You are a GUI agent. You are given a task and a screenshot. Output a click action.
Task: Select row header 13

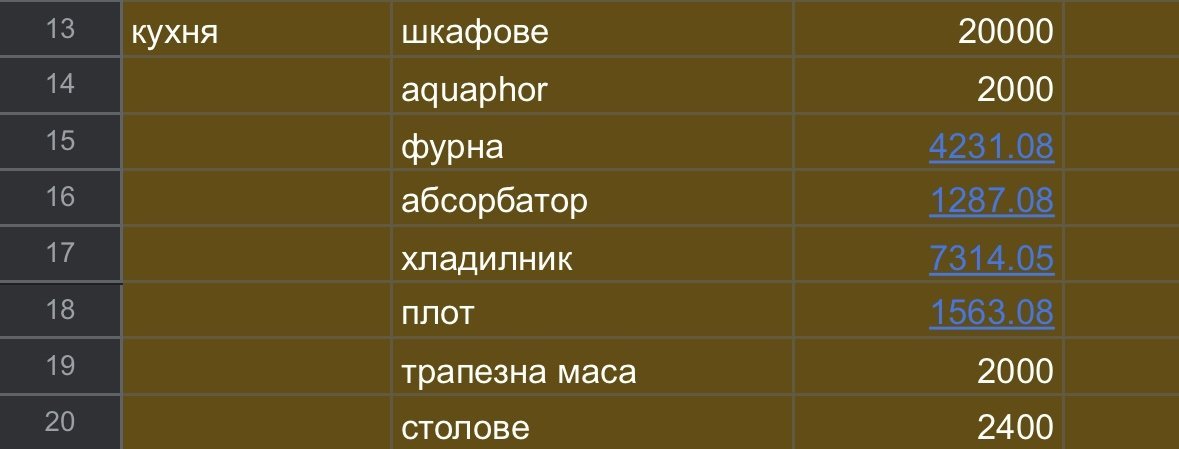(x=60, y=29)
